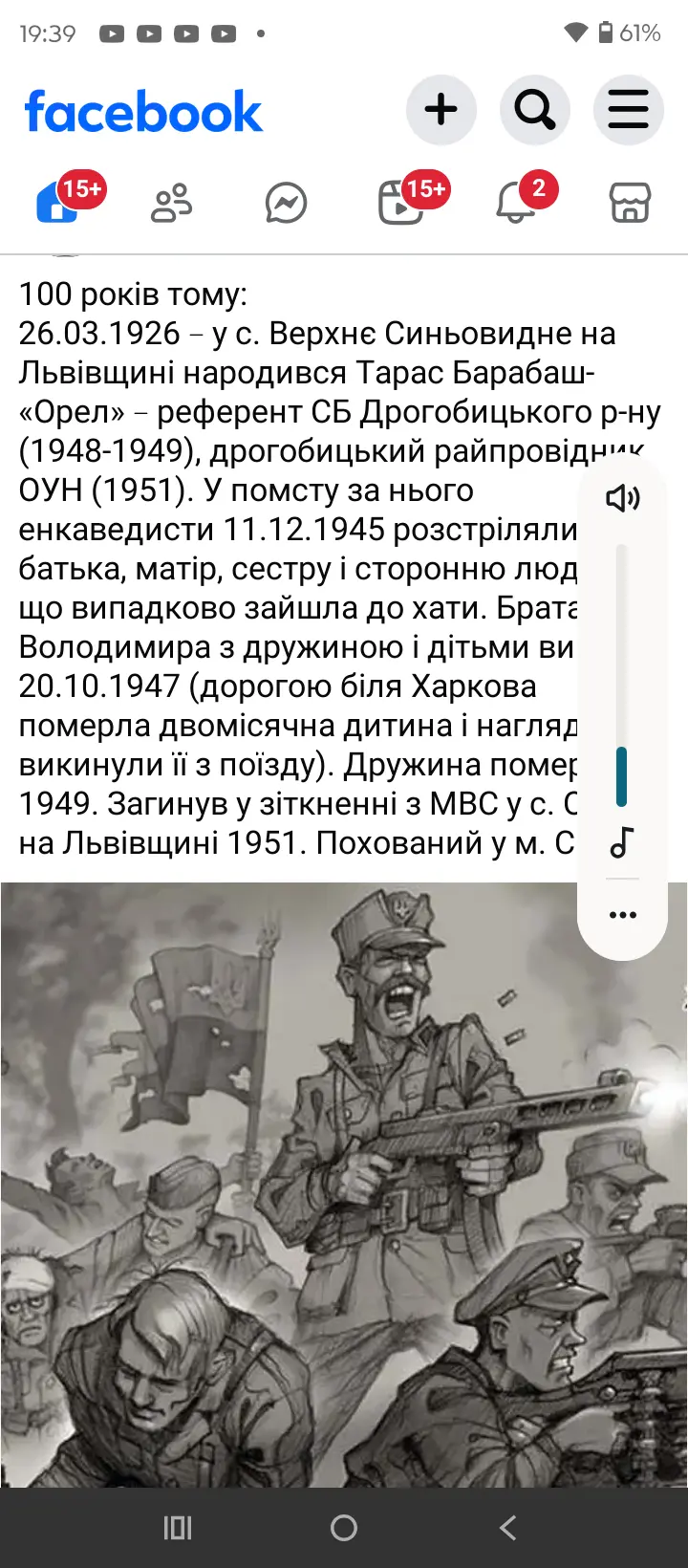Open the recent apps view
The image size is (688, 1568).
click(x=178, y=1528)
